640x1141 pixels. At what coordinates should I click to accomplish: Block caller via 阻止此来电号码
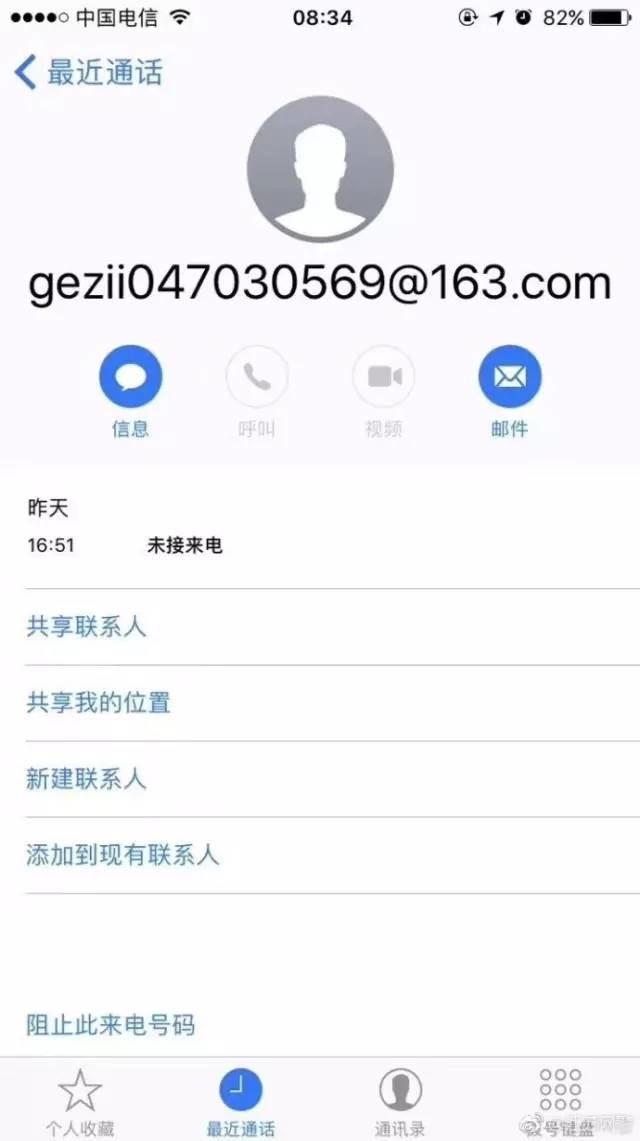tap(110, 1025)
